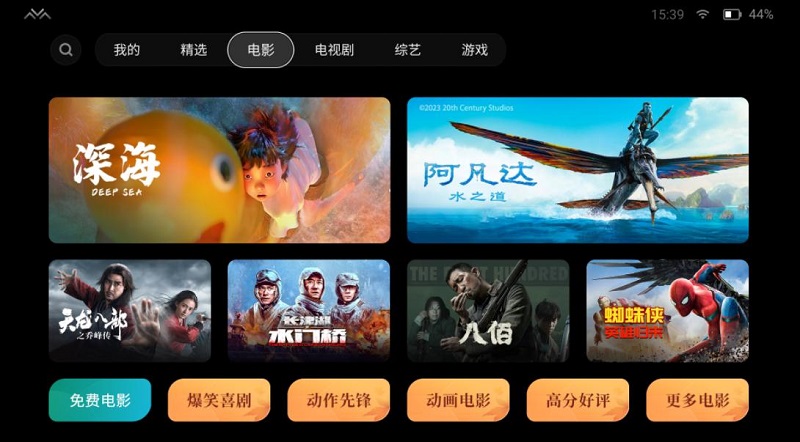Open the 高分好评 category
The height and width of the screenshot is (442, 800).
[x=577, y=400]
